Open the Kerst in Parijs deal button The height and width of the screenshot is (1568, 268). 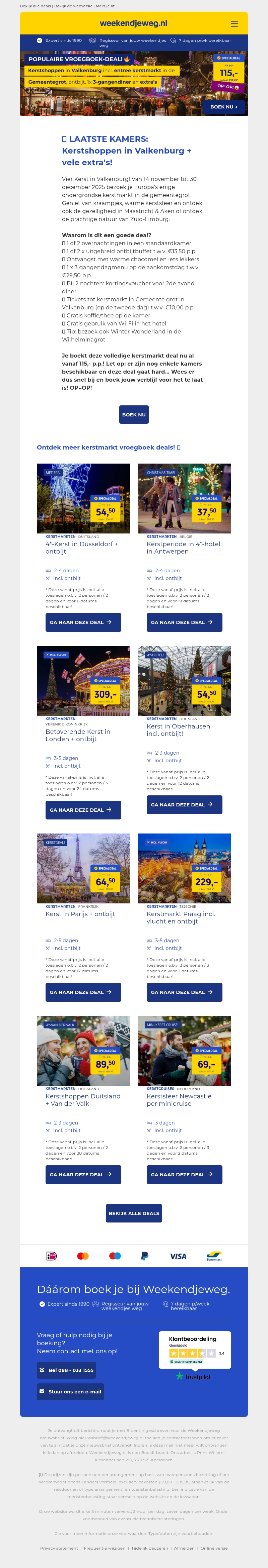click(83, 992)
